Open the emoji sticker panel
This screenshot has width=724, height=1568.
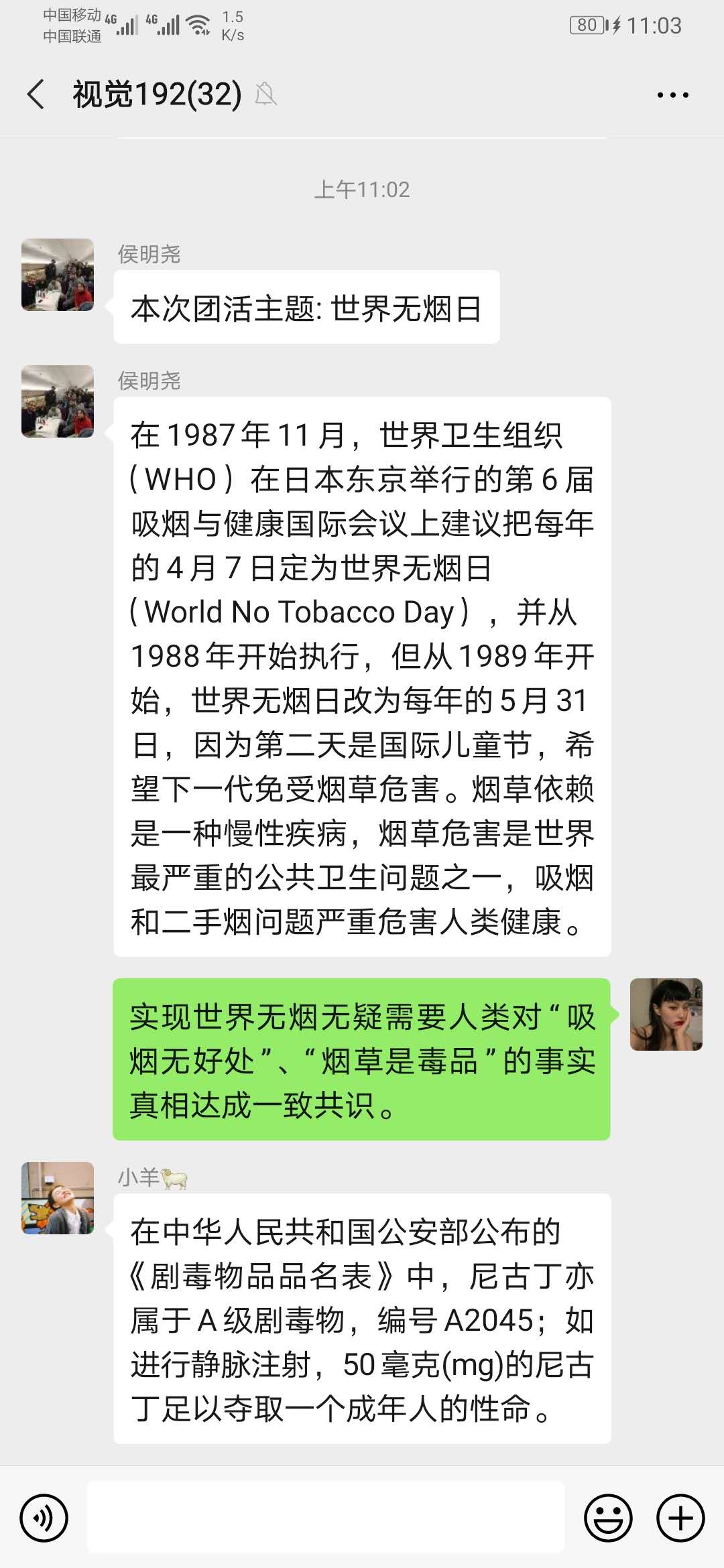[x=608, y=1518]
